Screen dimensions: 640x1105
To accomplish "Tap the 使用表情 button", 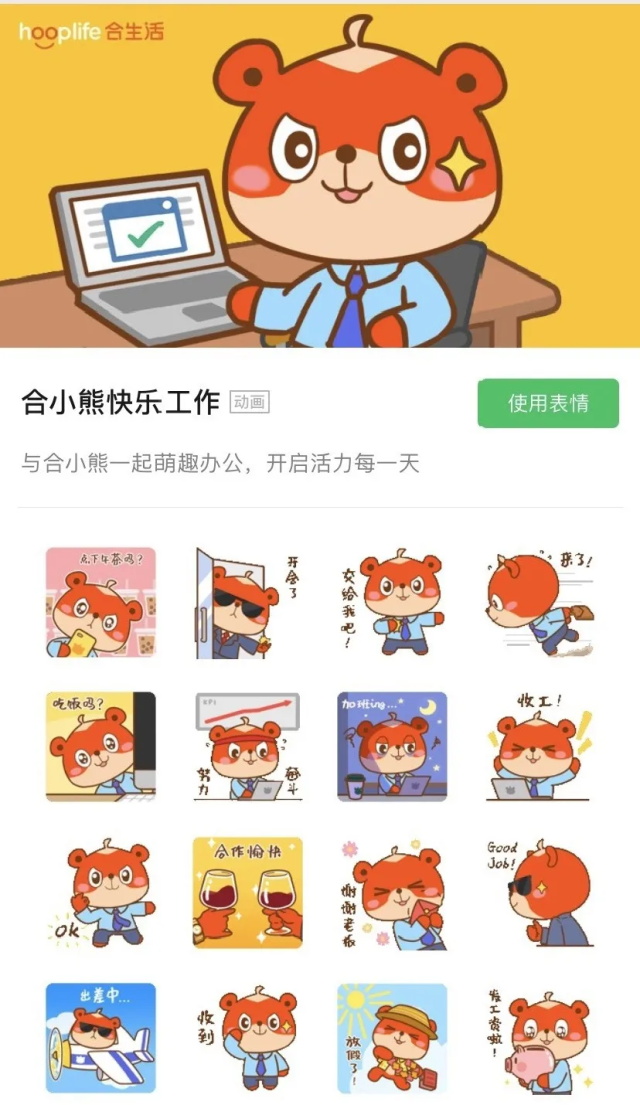I will coord(548,403).
